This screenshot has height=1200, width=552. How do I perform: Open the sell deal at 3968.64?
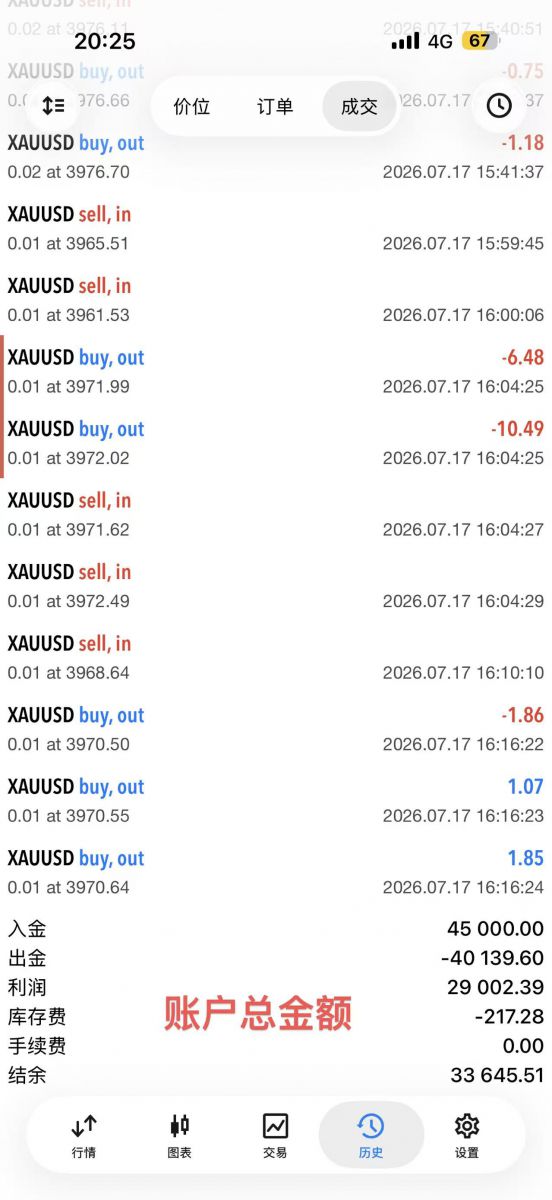click(276, 657)
